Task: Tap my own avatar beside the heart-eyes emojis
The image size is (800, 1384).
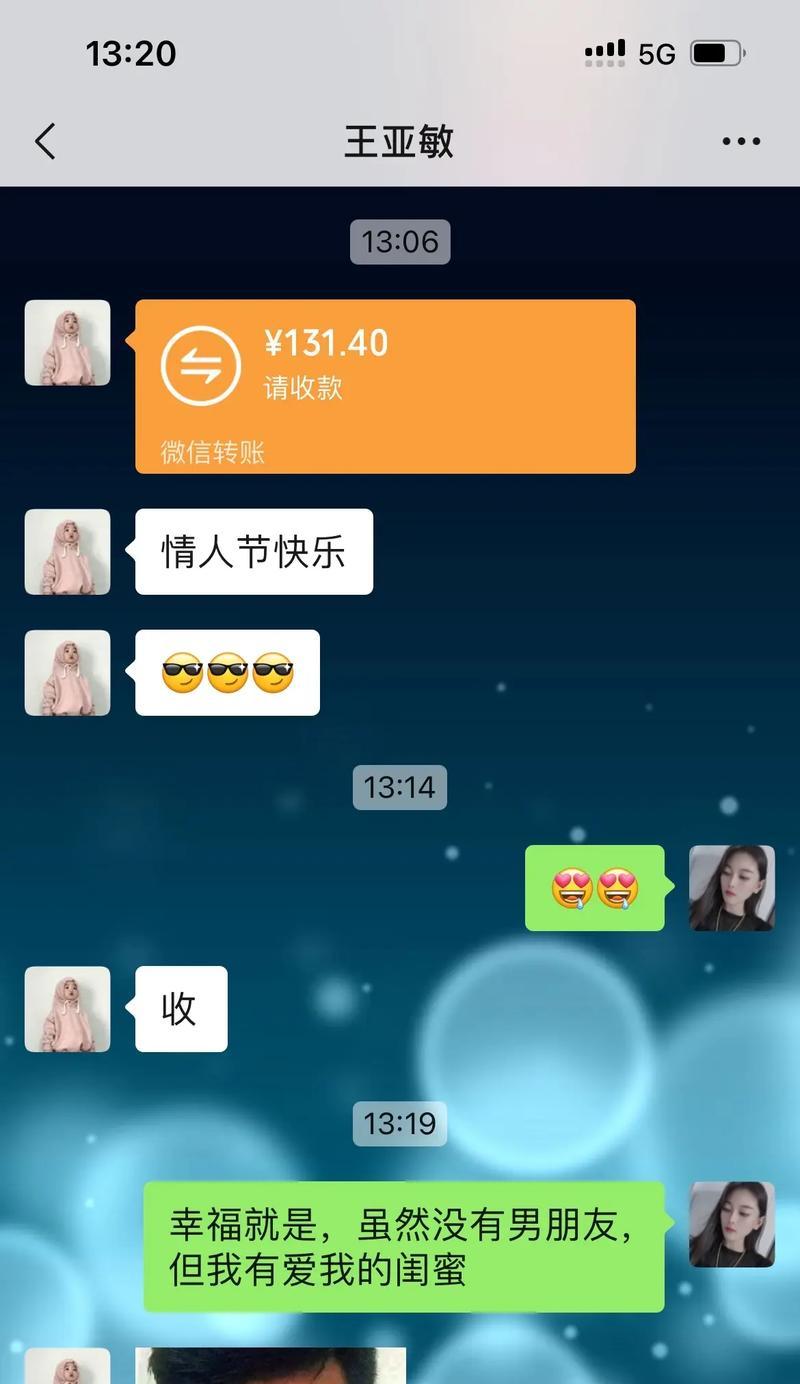Action: click(x=731, y=888)
